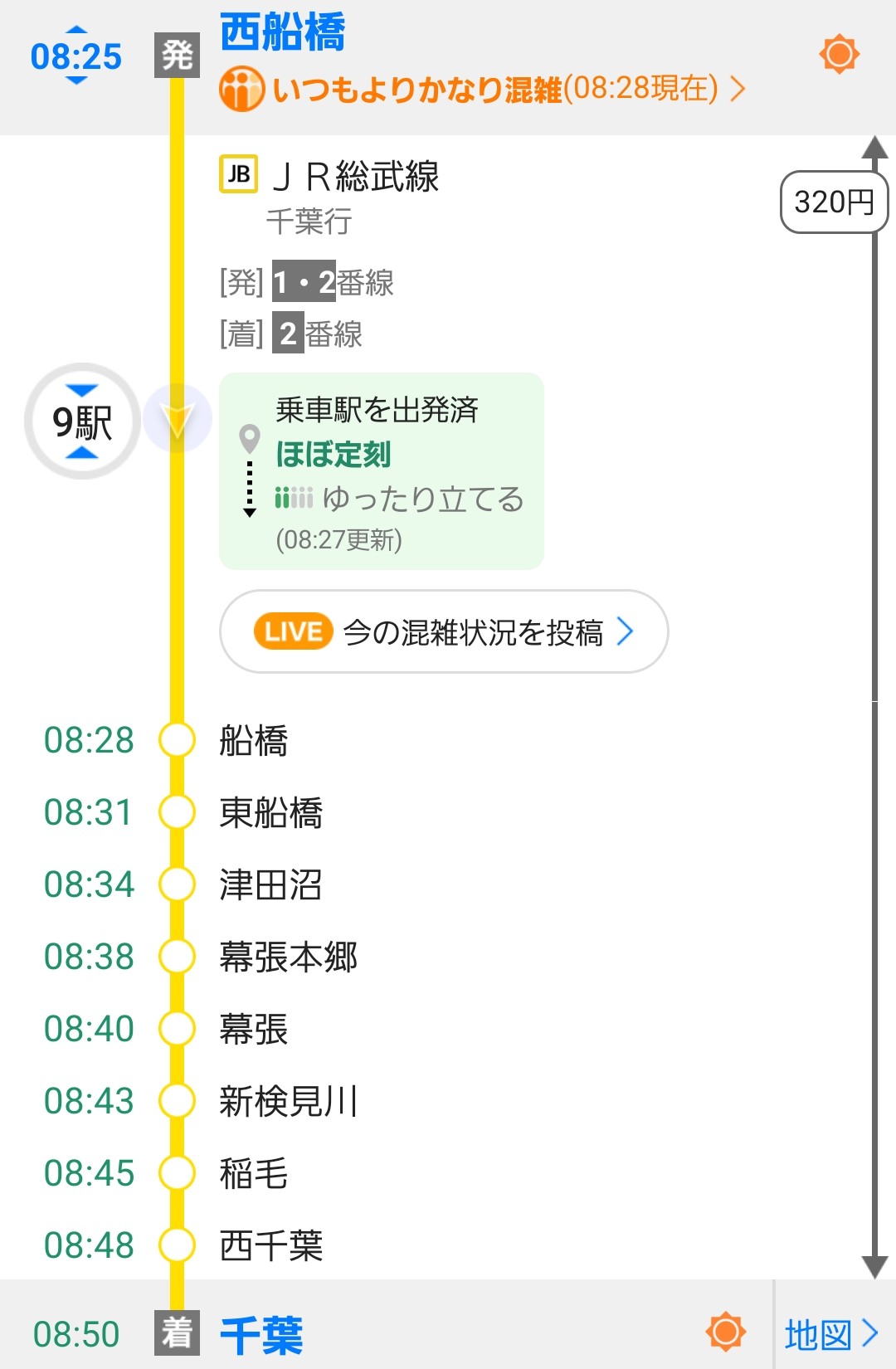This screenshot has width=896, height=1369.
Task: Select the 船橋 stop at 08:28
Action: pos(254,740)
